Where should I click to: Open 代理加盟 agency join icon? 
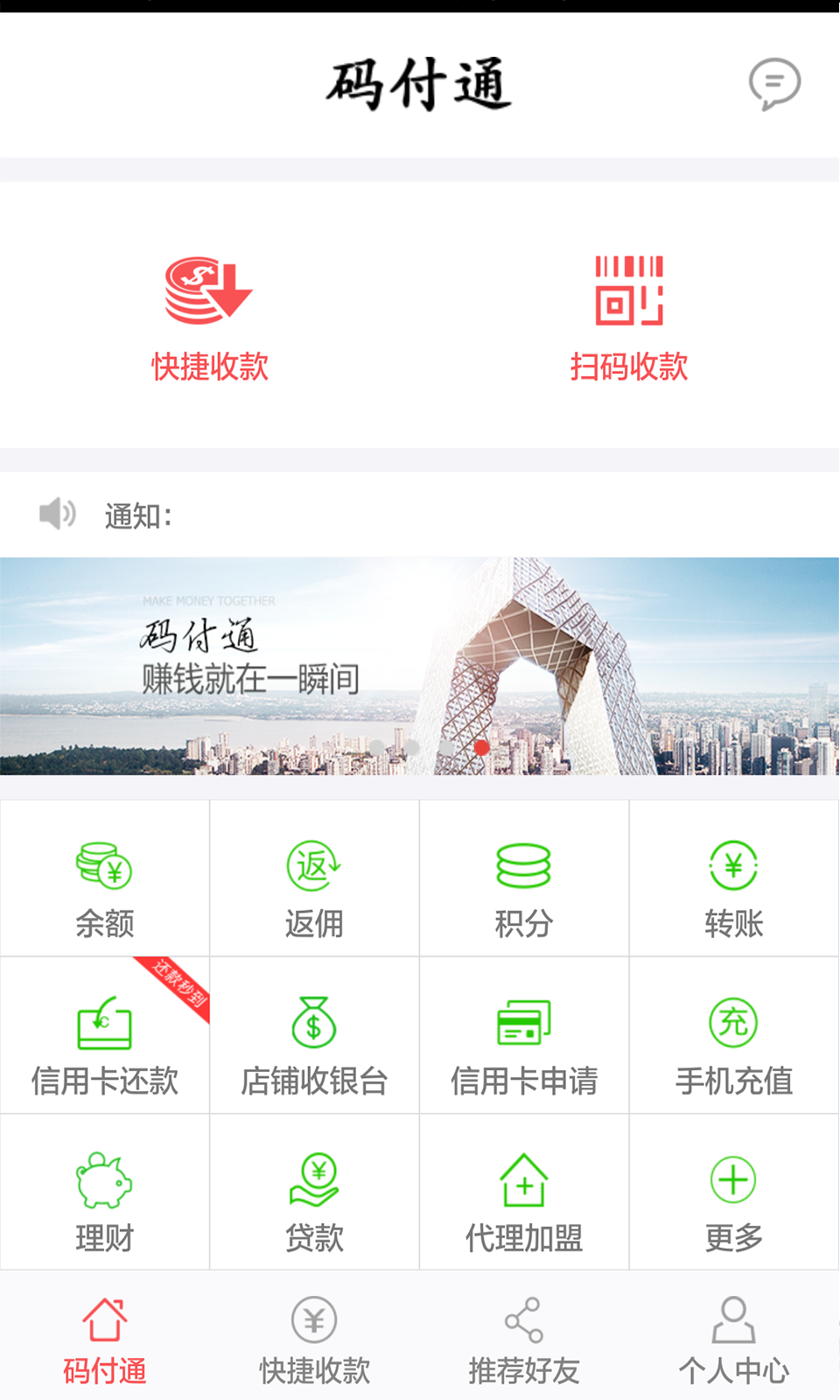point(523,1181)
